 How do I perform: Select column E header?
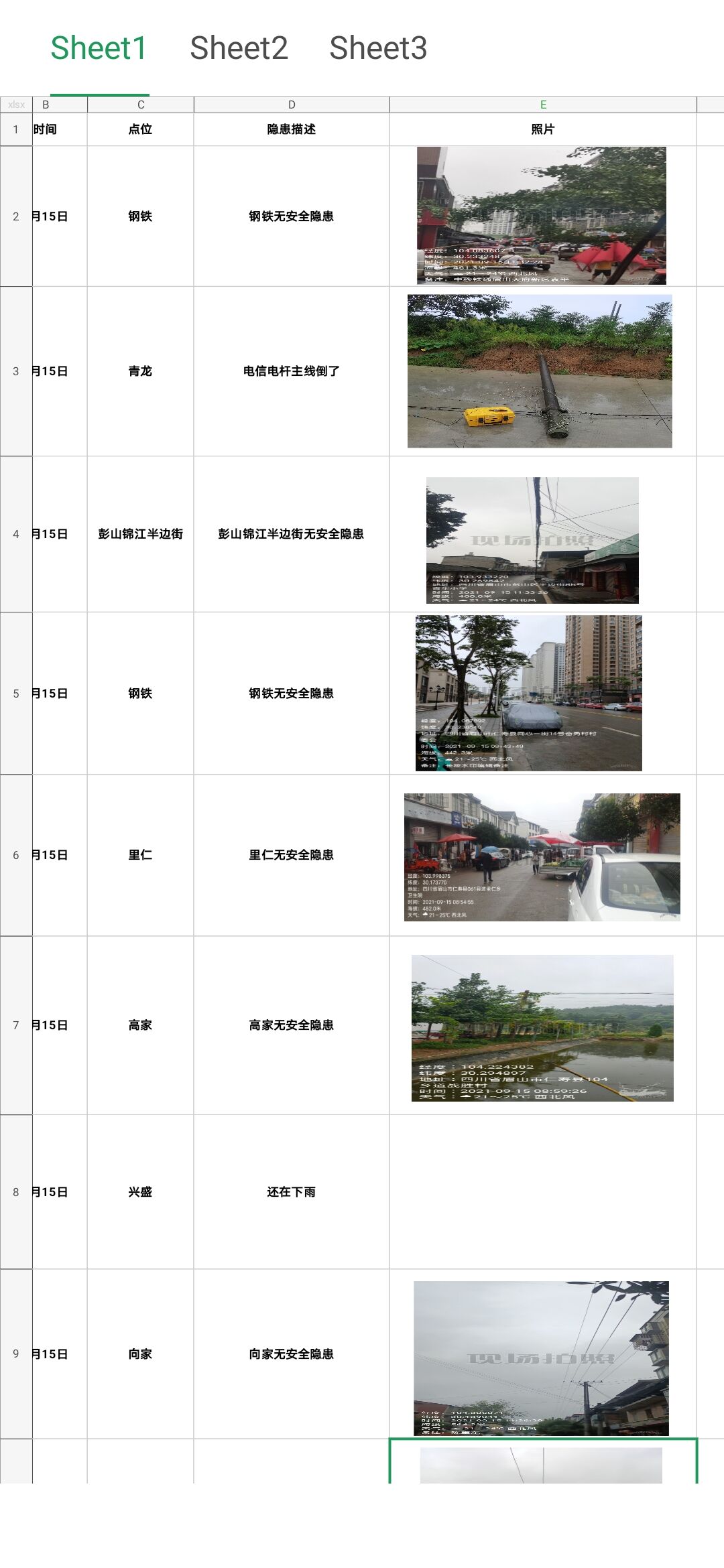(x=543, y=105)
